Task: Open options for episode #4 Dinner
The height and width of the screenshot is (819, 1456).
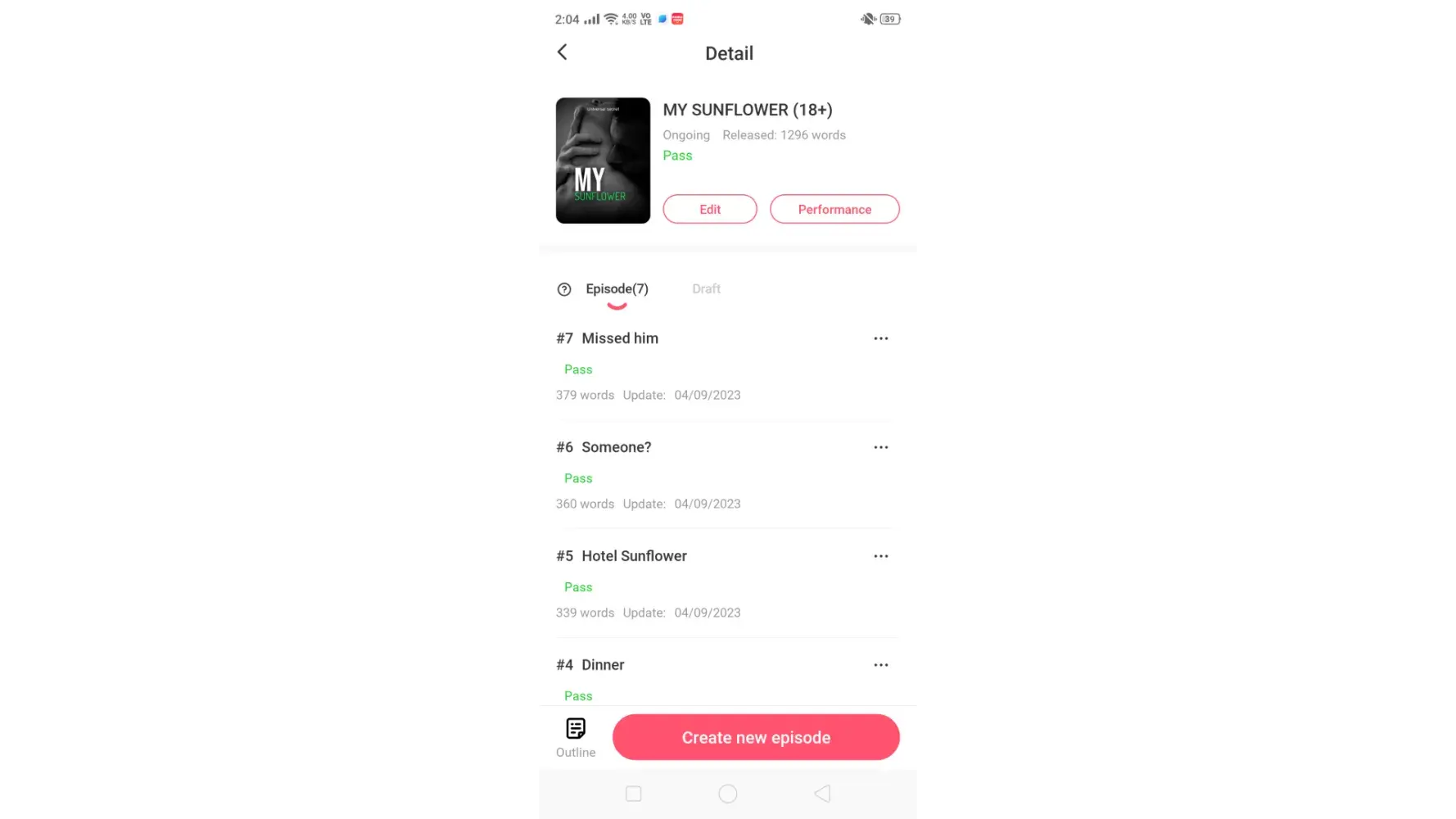Action: (x=880, y=665)
